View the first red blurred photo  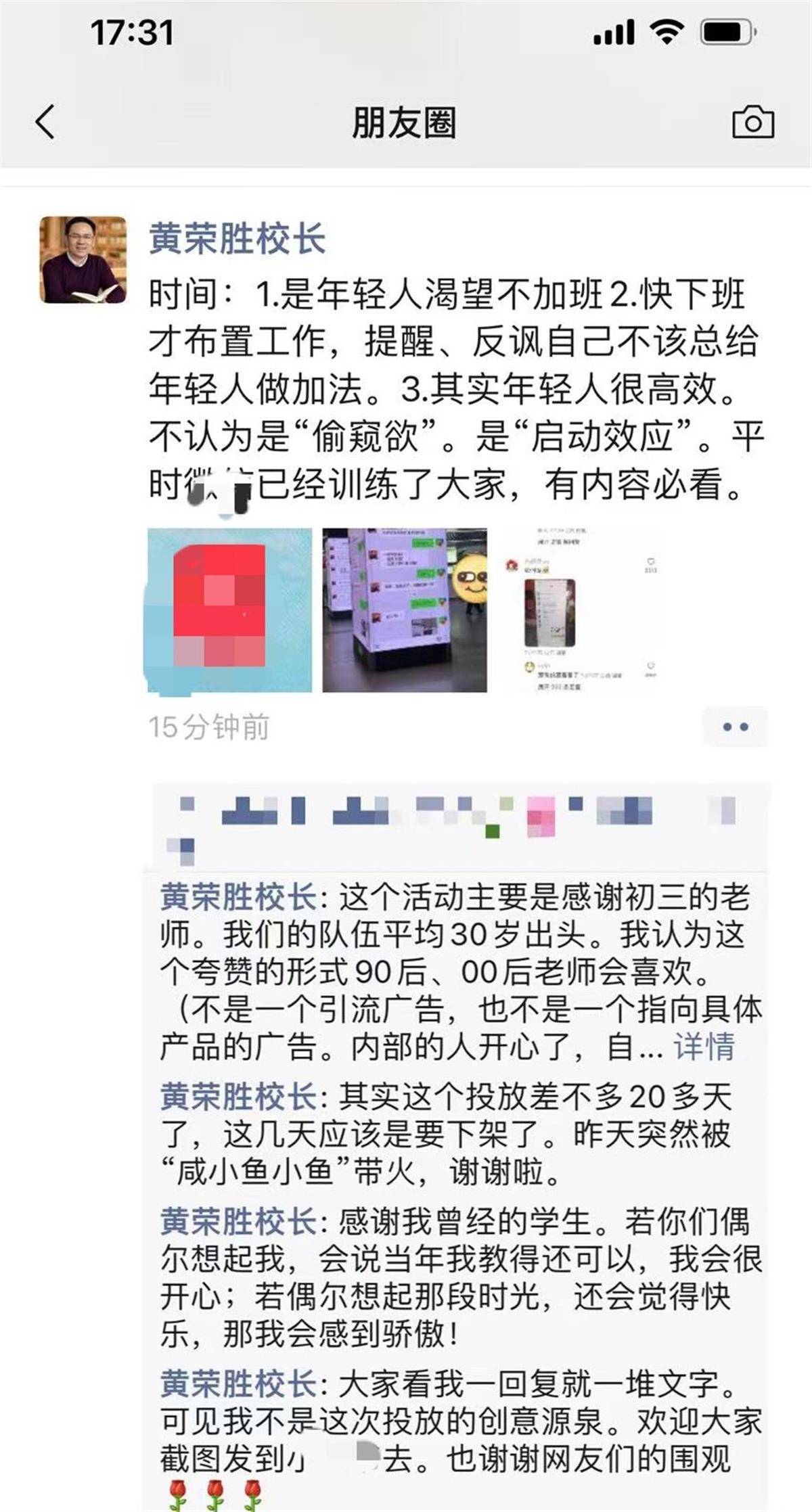pyautogui.click(x=229, y=610)
